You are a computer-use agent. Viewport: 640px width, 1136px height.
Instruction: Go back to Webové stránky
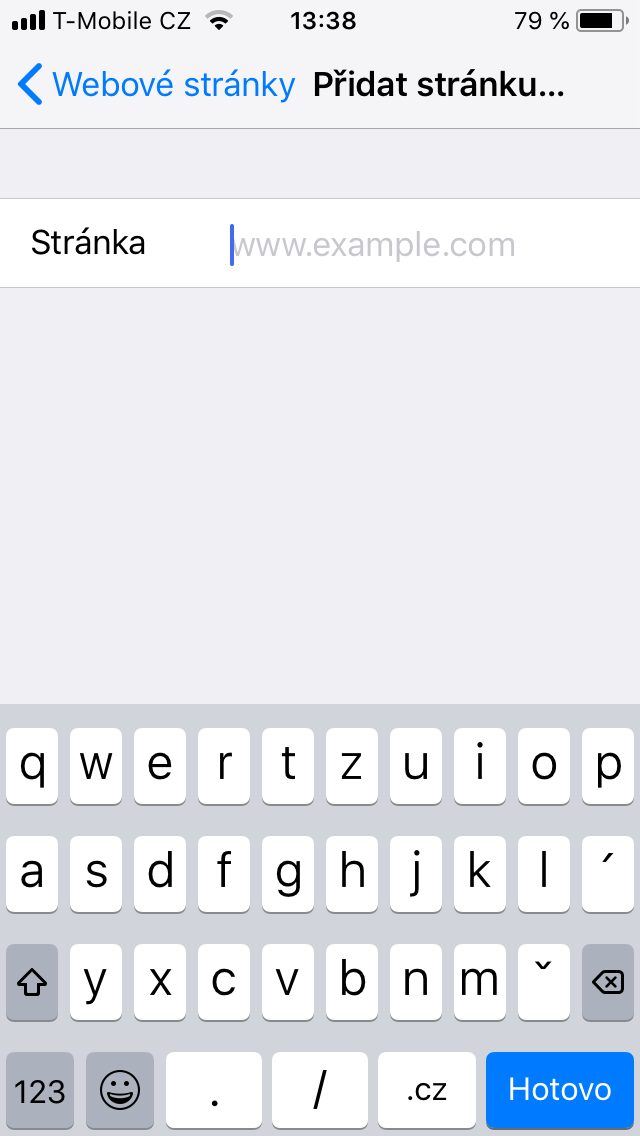pos(156,85)
